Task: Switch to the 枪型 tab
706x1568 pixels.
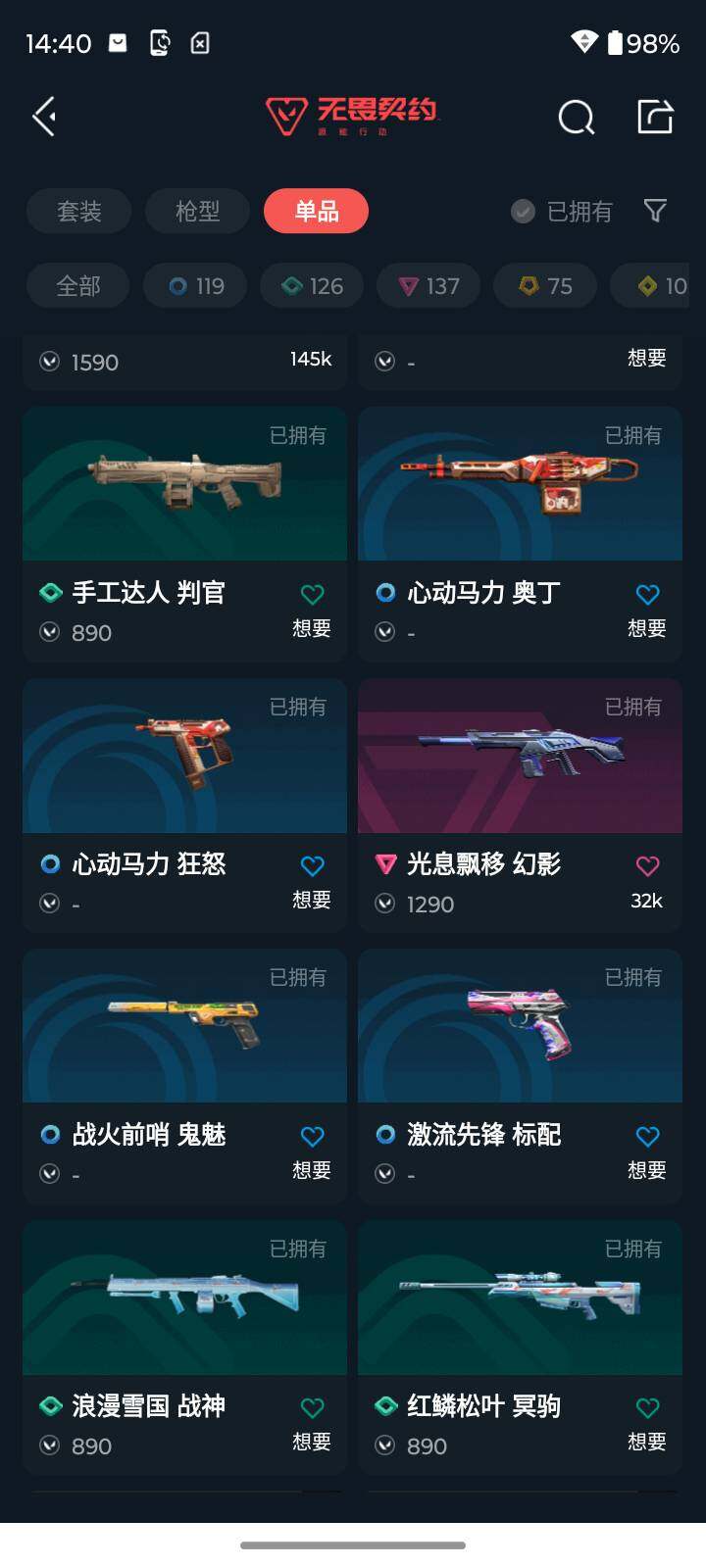Action: 196,212
